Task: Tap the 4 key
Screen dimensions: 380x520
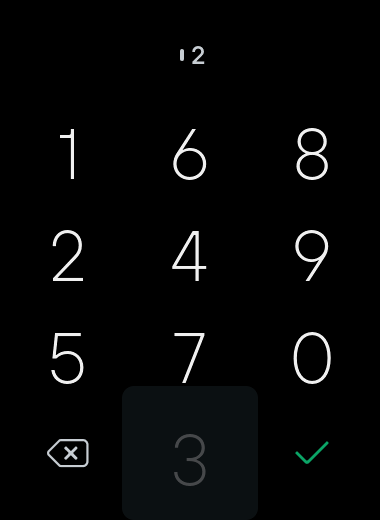Action: click(190, 256)
